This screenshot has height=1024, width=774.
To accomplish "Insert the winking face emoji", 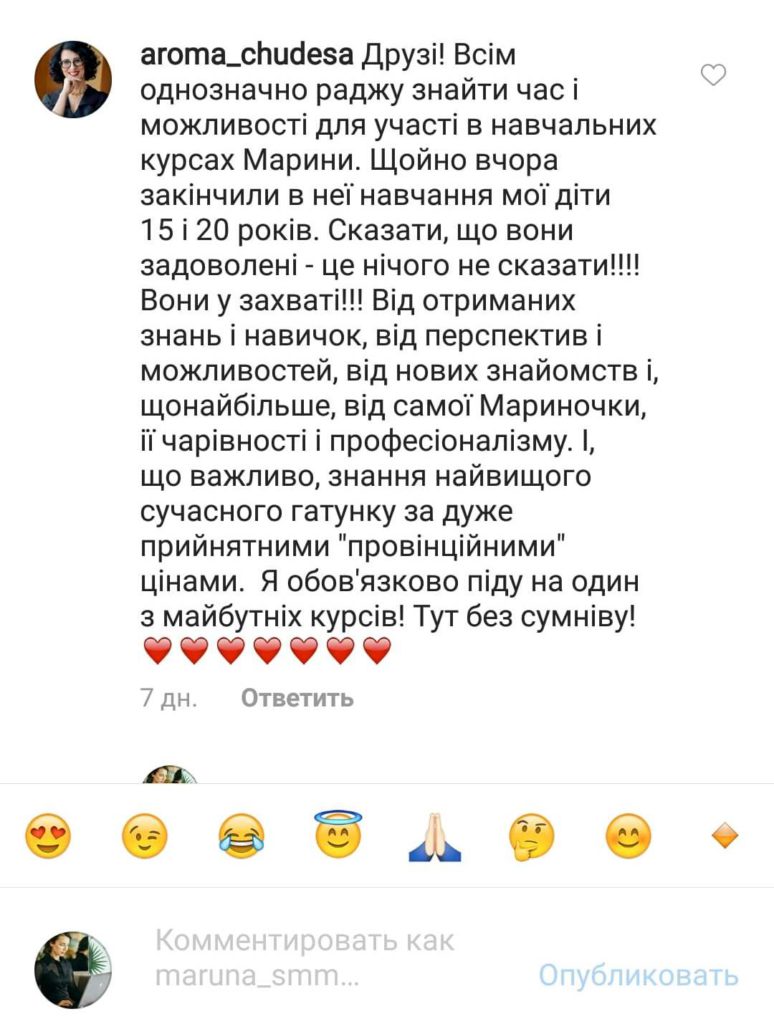I will tap(144, 836).
